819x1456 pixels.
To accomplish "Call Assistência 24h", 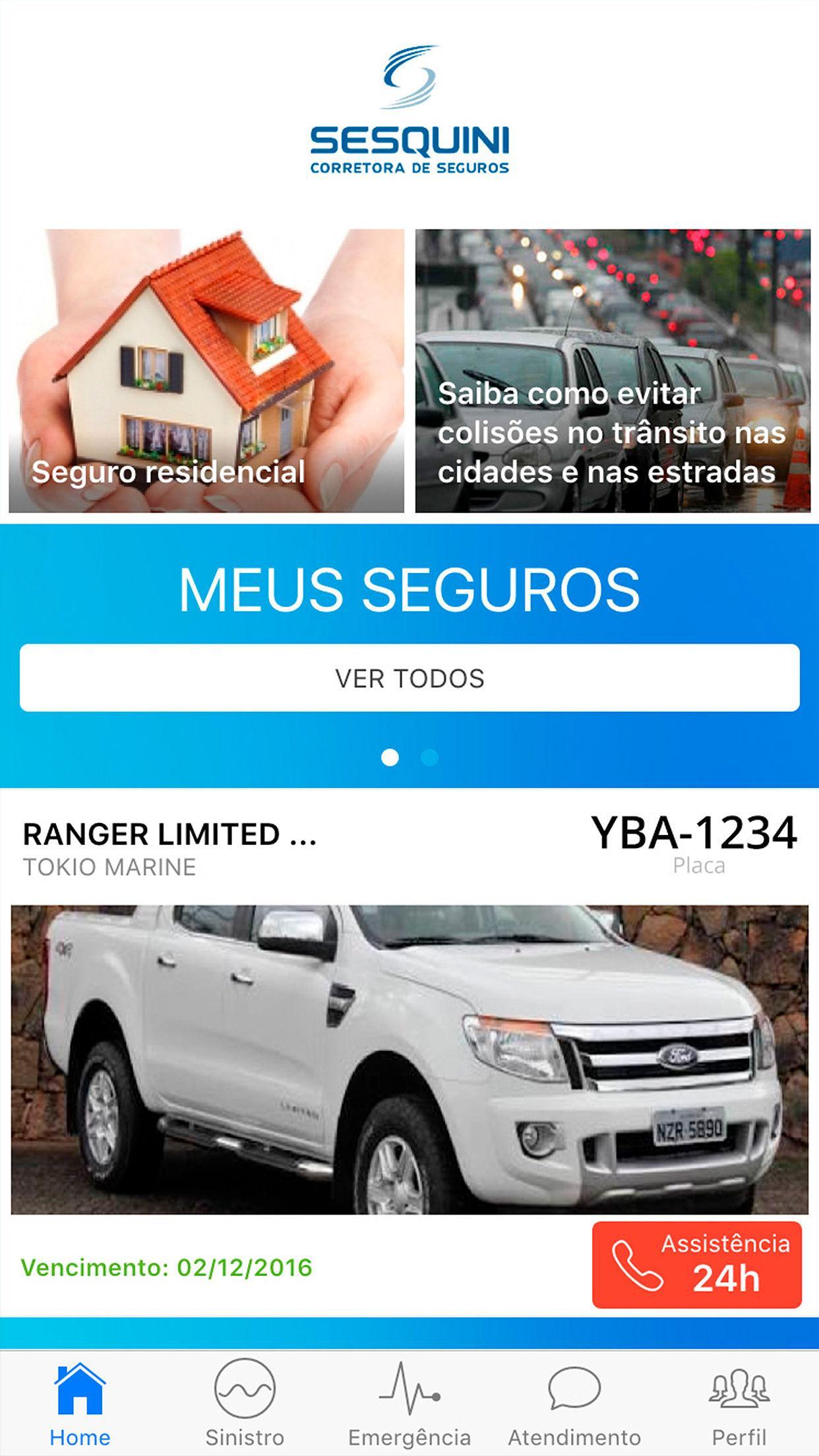I will point(696,1265).
